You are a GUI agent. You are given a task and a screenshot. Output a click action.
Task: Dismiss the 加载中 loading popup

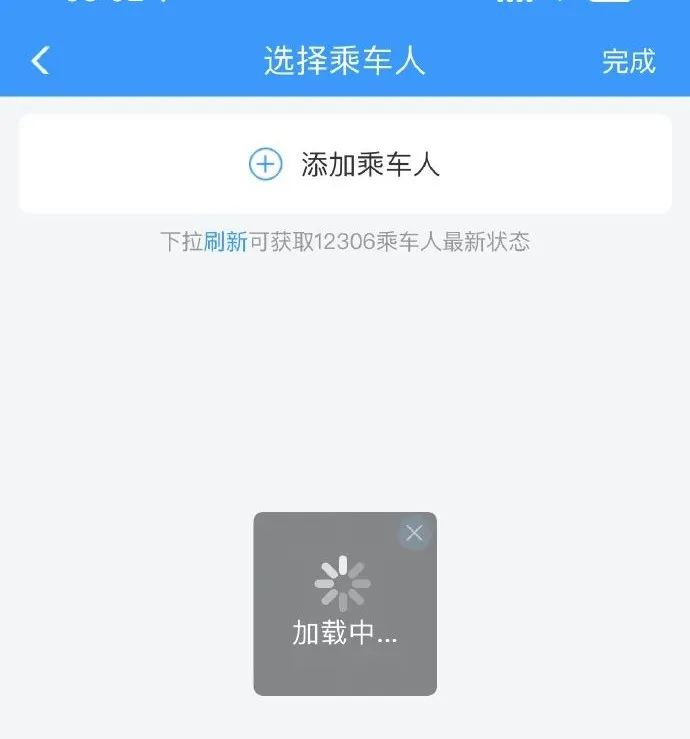pos(414,534)
